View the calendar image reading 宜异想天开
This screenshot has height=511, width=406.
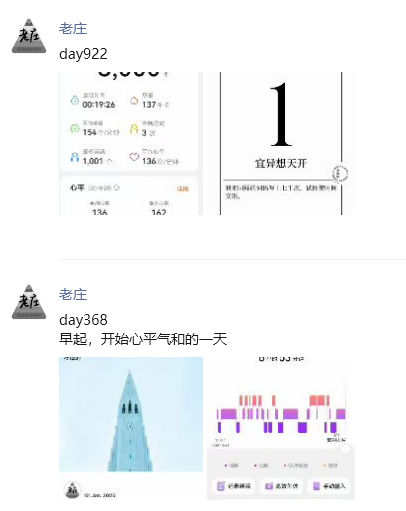point(281,143)
